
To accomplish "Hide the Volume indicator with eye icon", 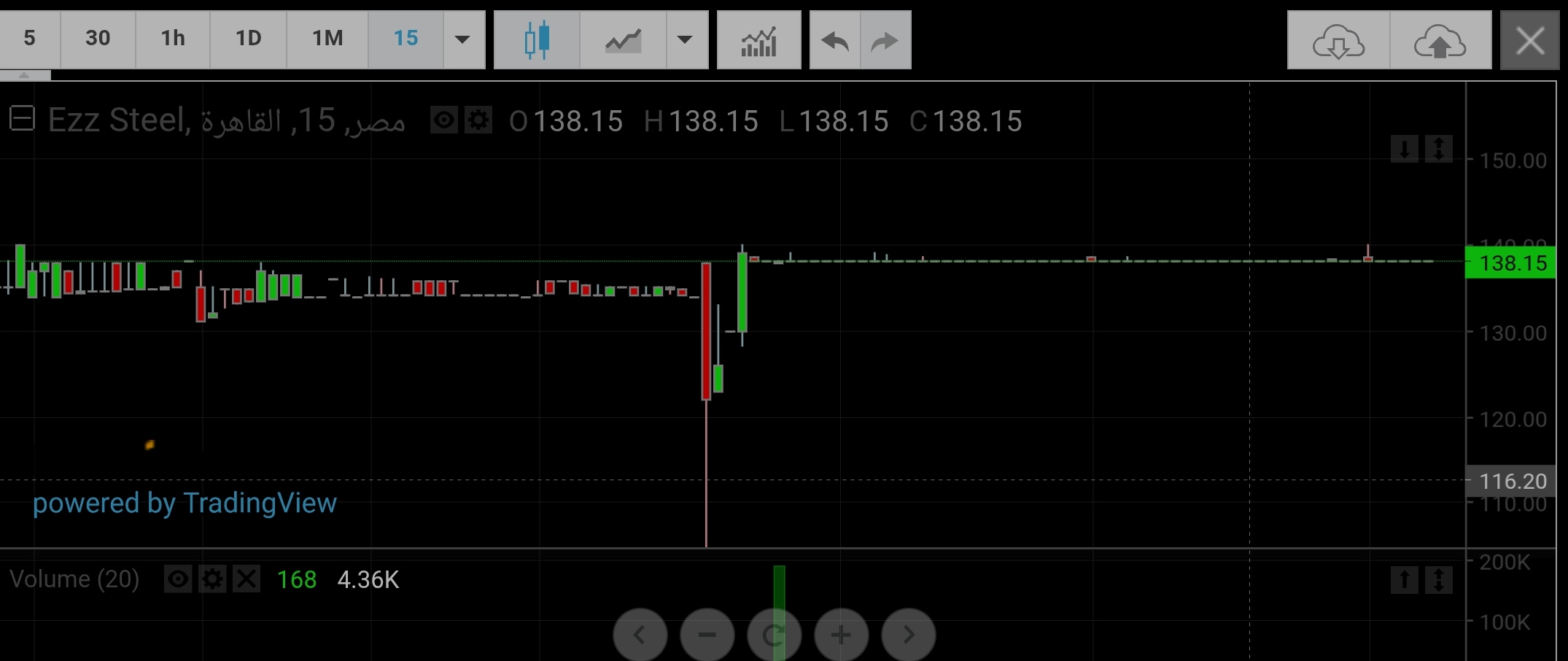I will click(177, 580).
